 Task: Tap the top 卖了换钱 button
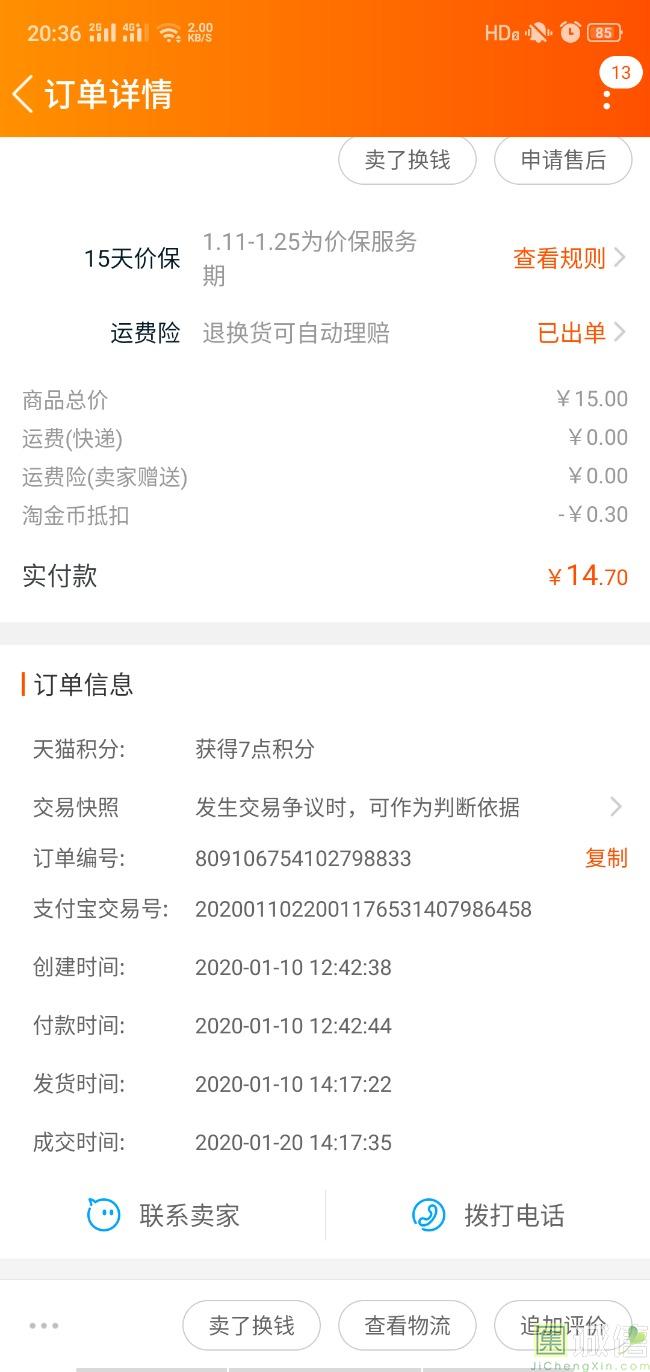pyautogui.click(x=407, y=160)
